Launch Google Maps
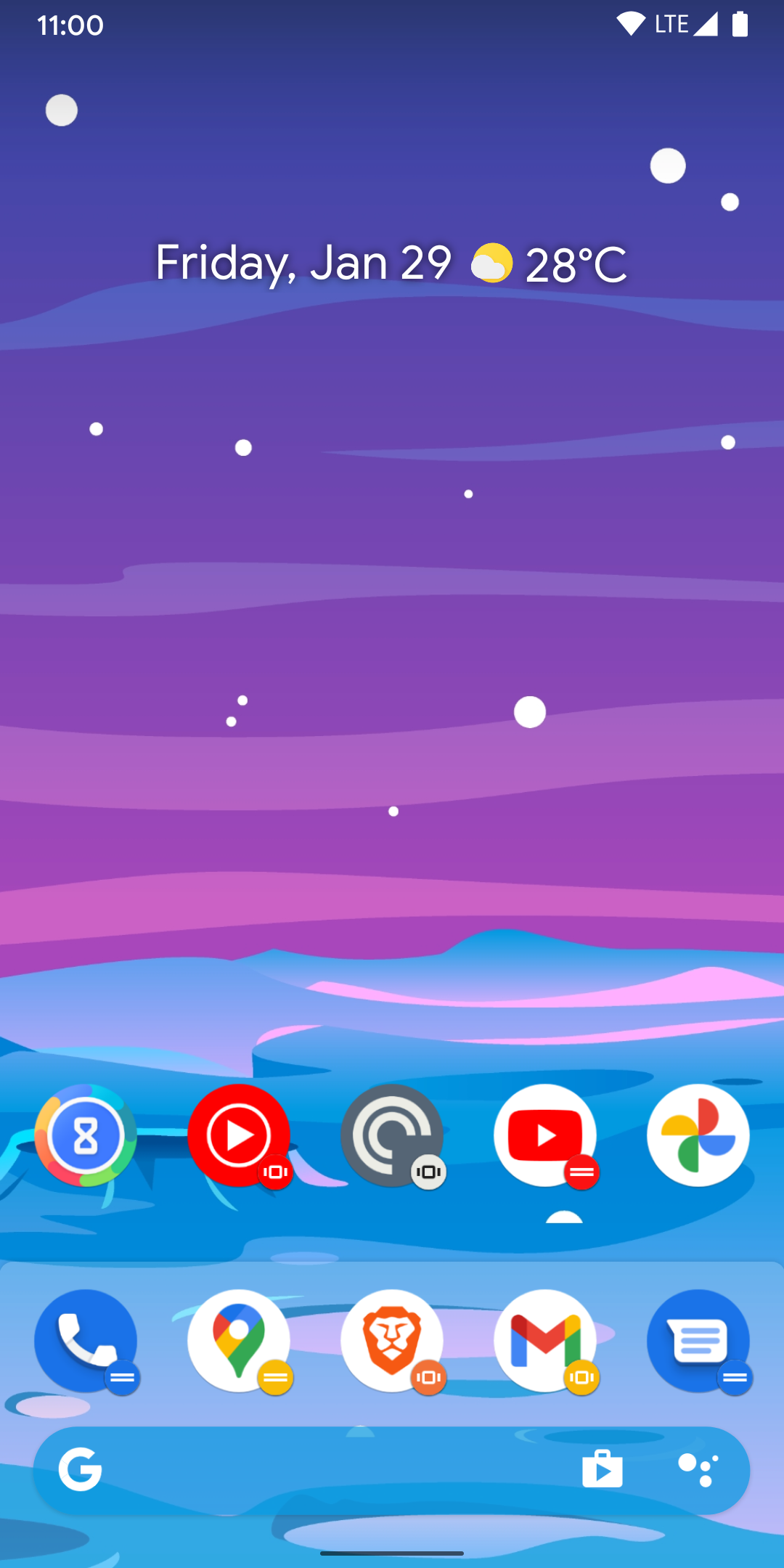Image resolution: width=784 pixels, height=1568 pixels. tap(239, 1341)
